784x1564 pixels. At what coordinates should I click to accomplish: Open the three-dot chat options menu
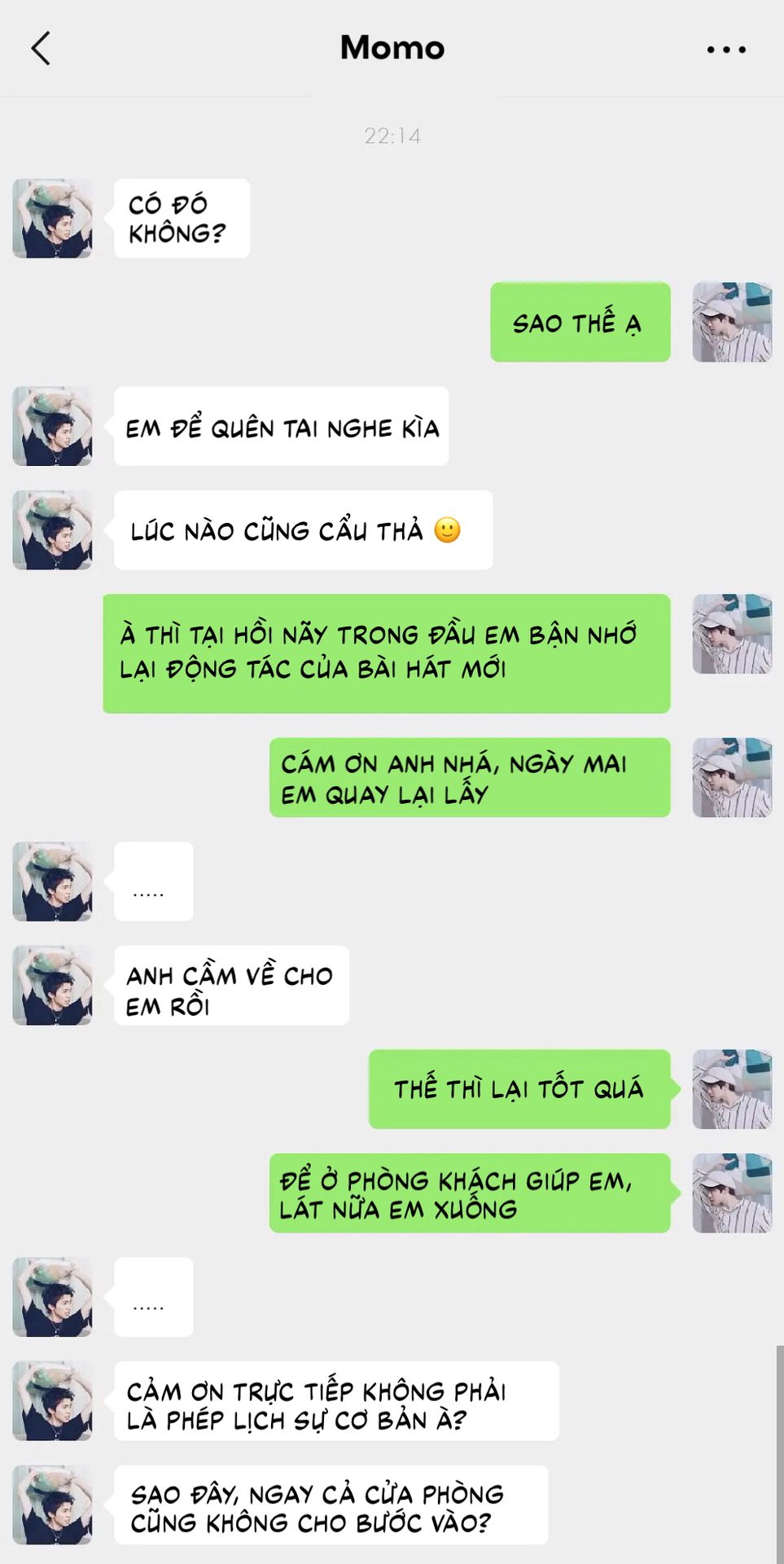pos(726,50)
